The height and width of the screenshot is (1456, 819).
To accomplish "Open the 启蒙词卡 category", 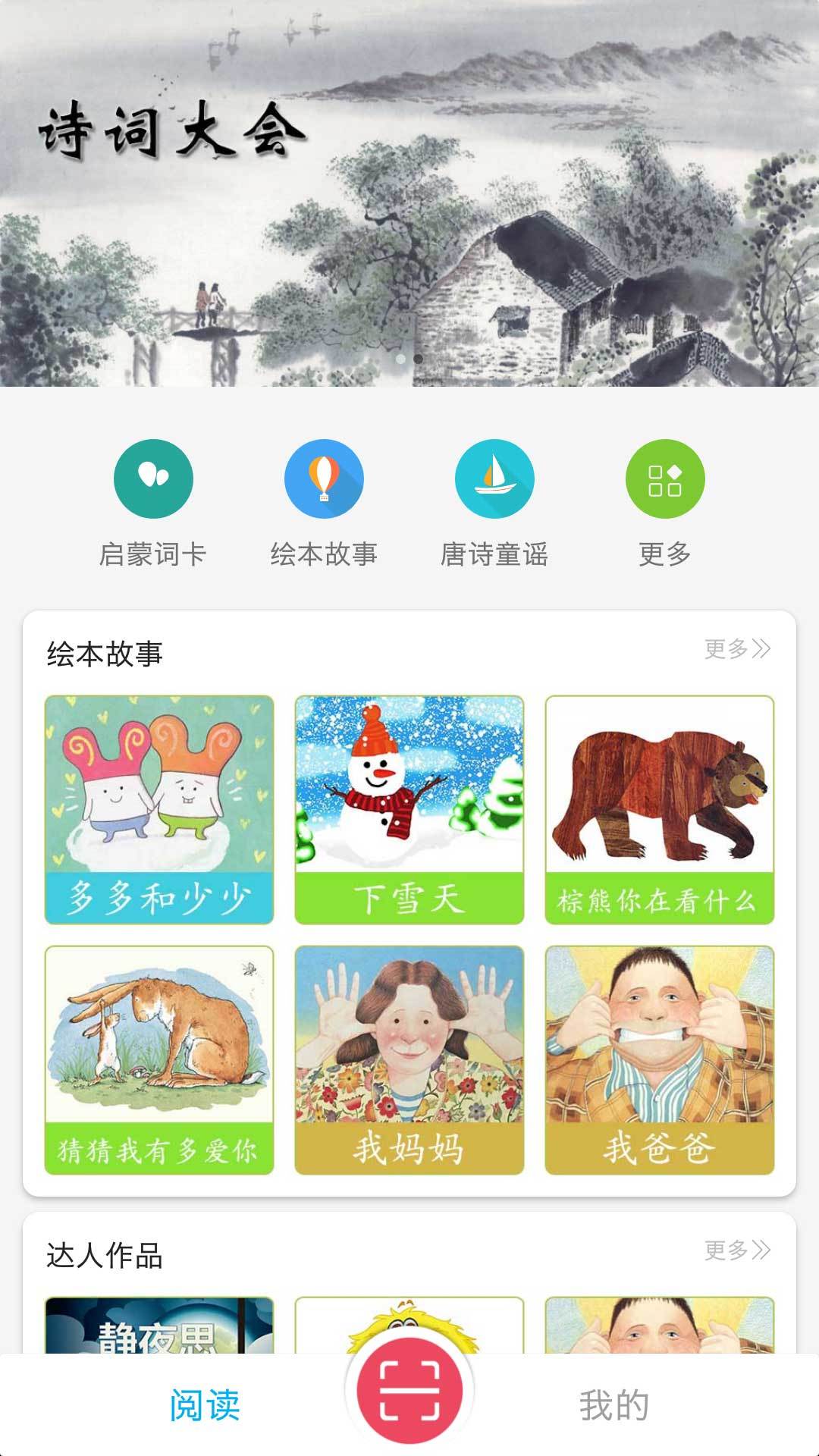I will [153, 479].
